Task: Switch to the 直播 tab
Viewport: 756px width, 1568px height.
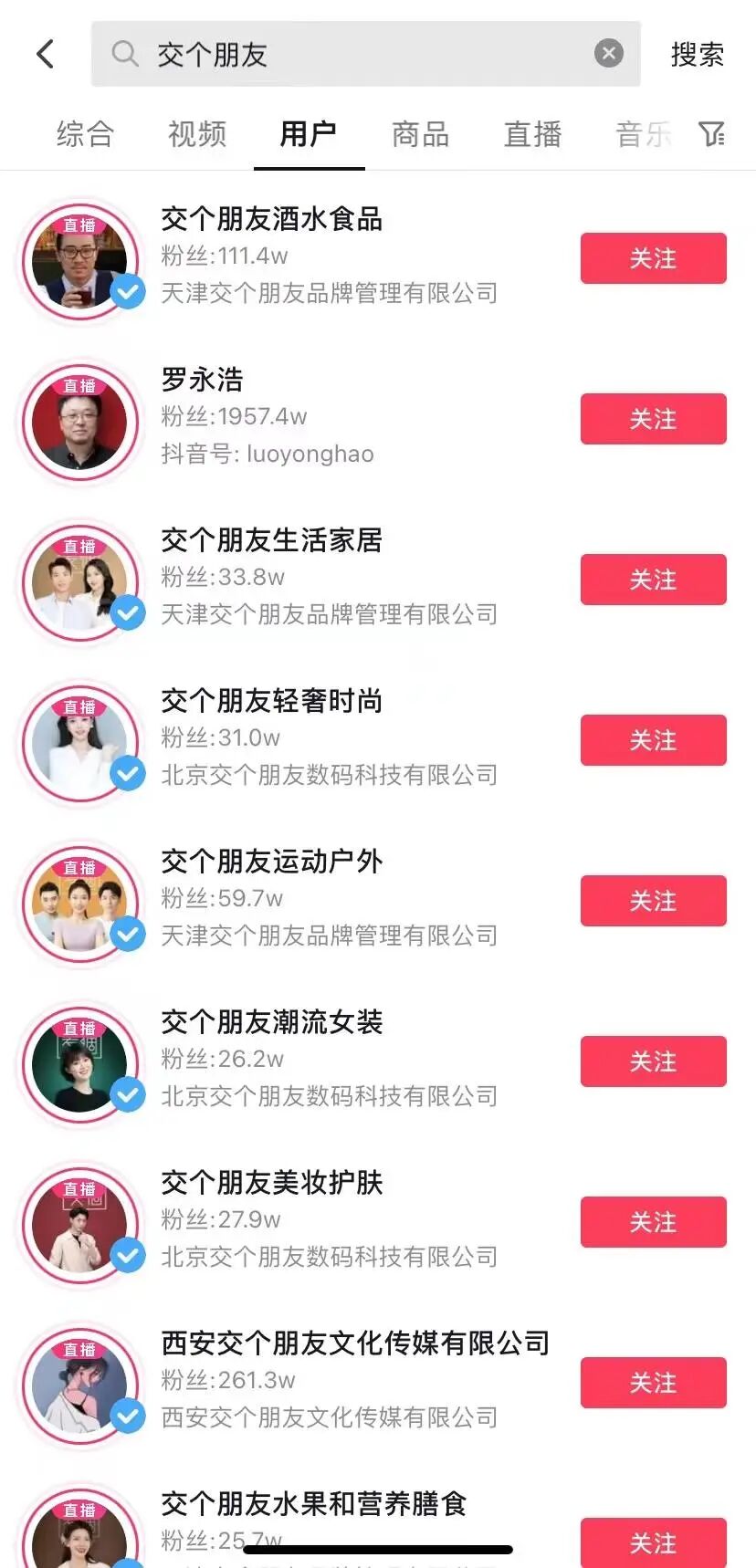Action: pyautogui.click(x=532, y=134)
